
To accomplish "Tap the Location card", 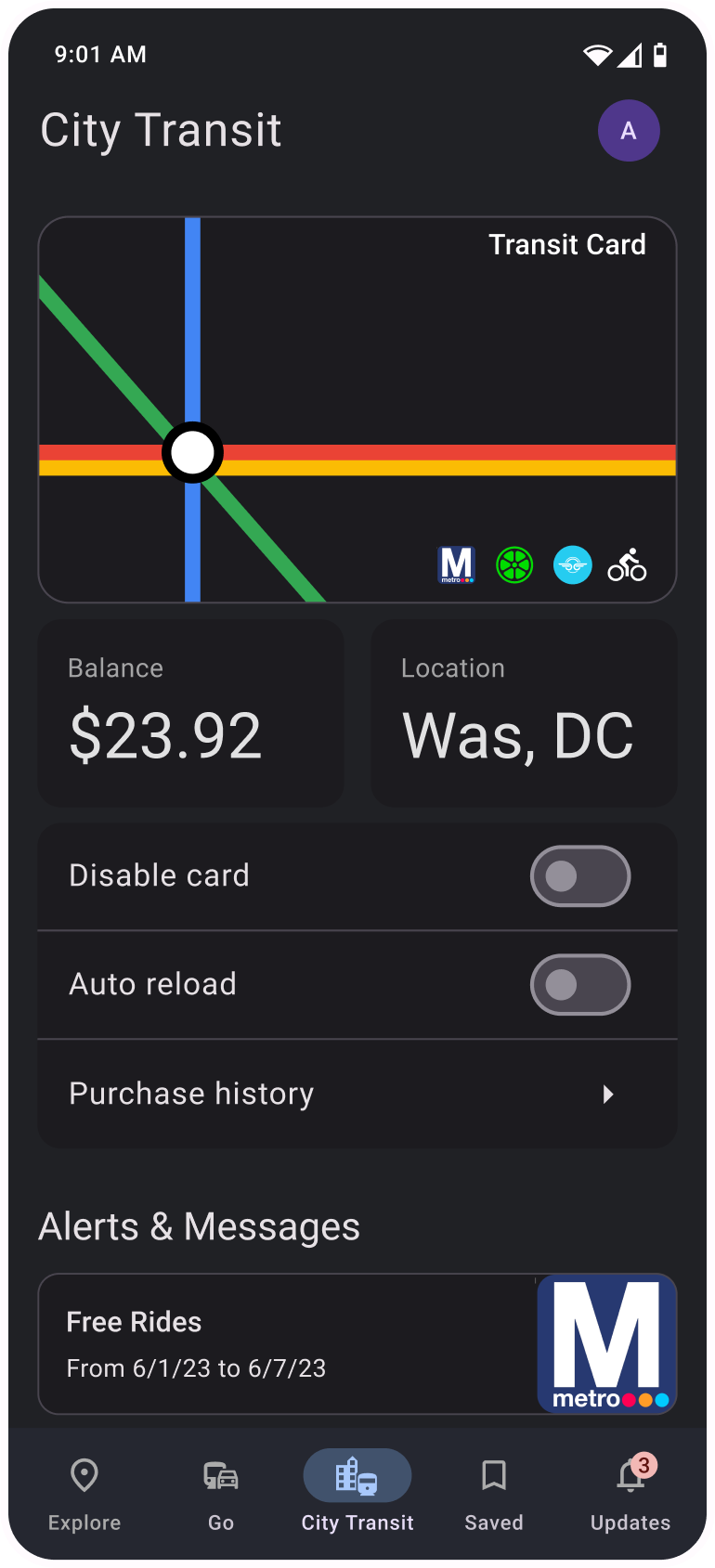I will coord(524,713).
